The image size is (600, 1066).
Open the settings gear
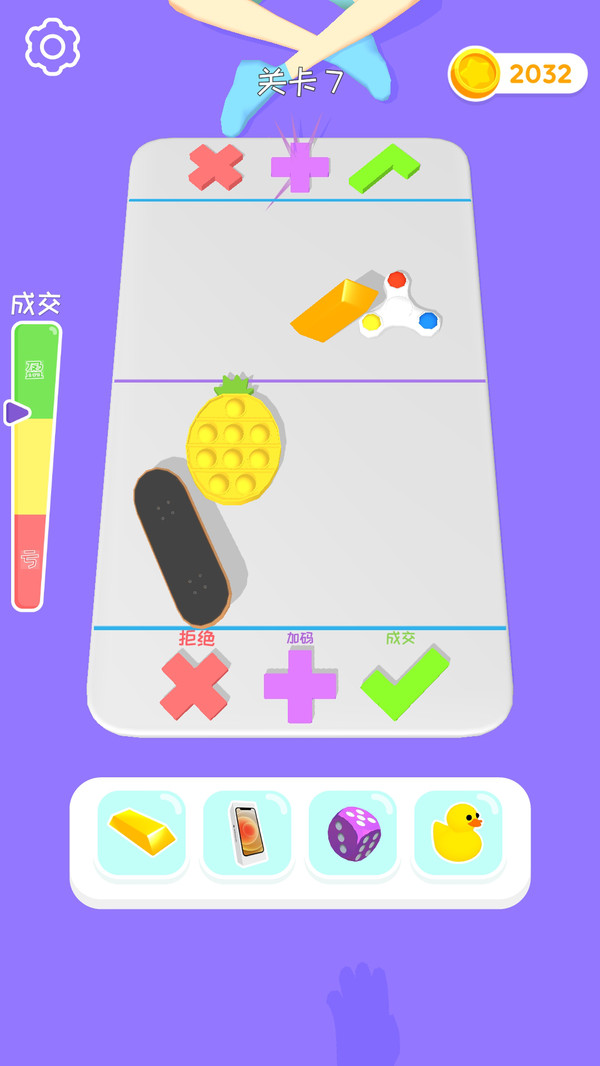(52, 47)
